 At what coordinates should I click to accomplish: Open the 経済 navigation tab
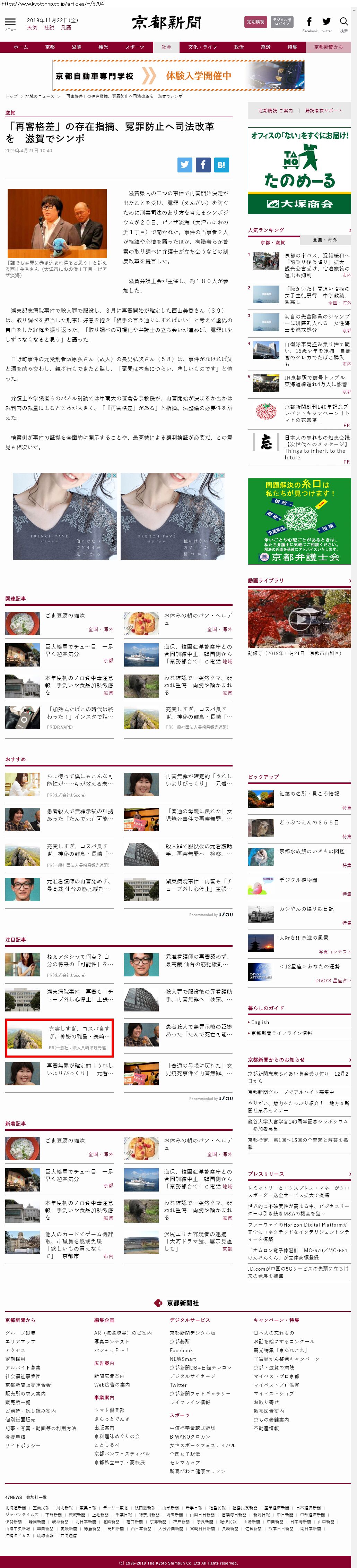click(266, 47)
